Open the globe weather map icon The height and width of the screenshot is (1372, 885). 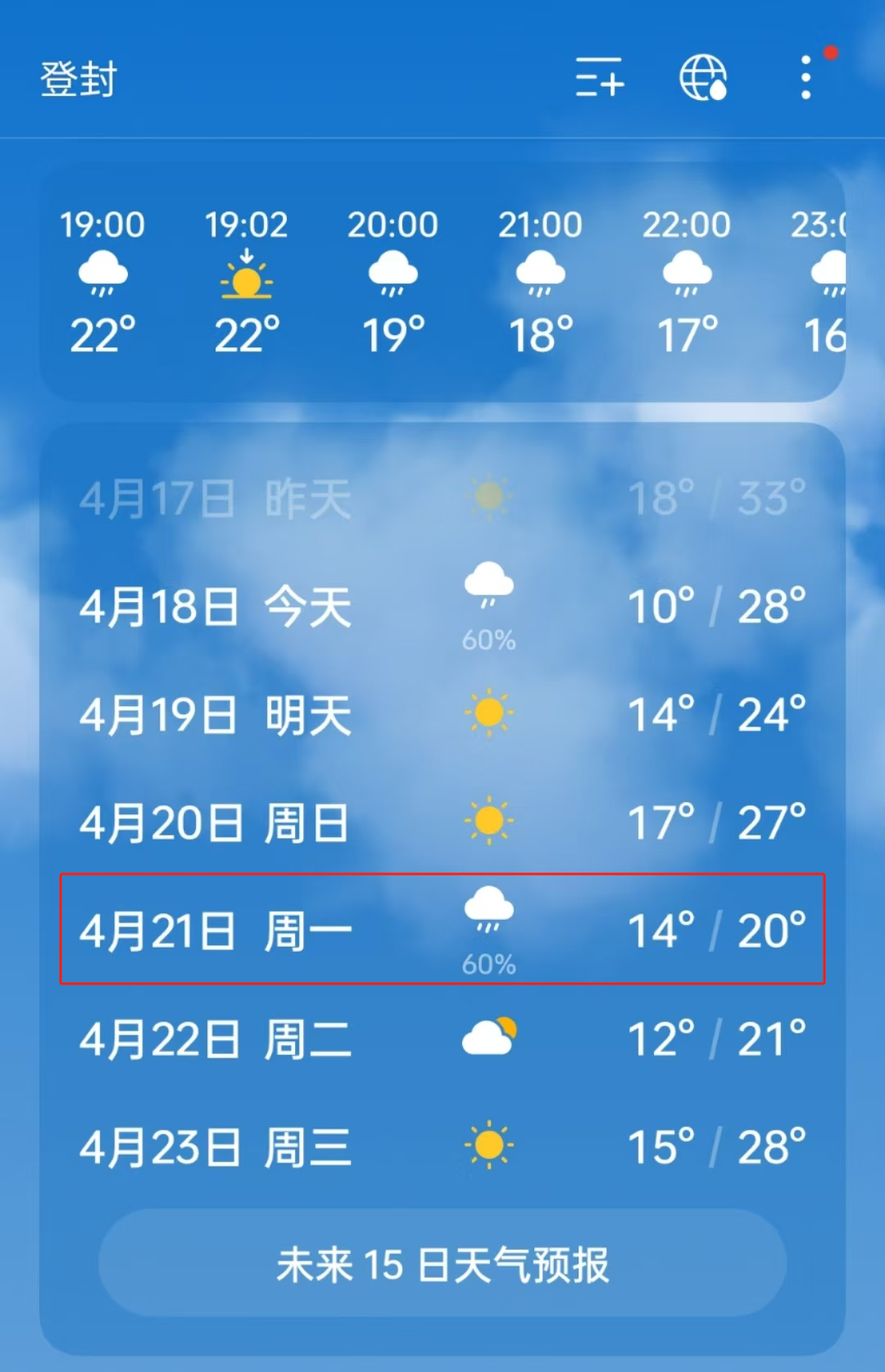tap(703, 78)
